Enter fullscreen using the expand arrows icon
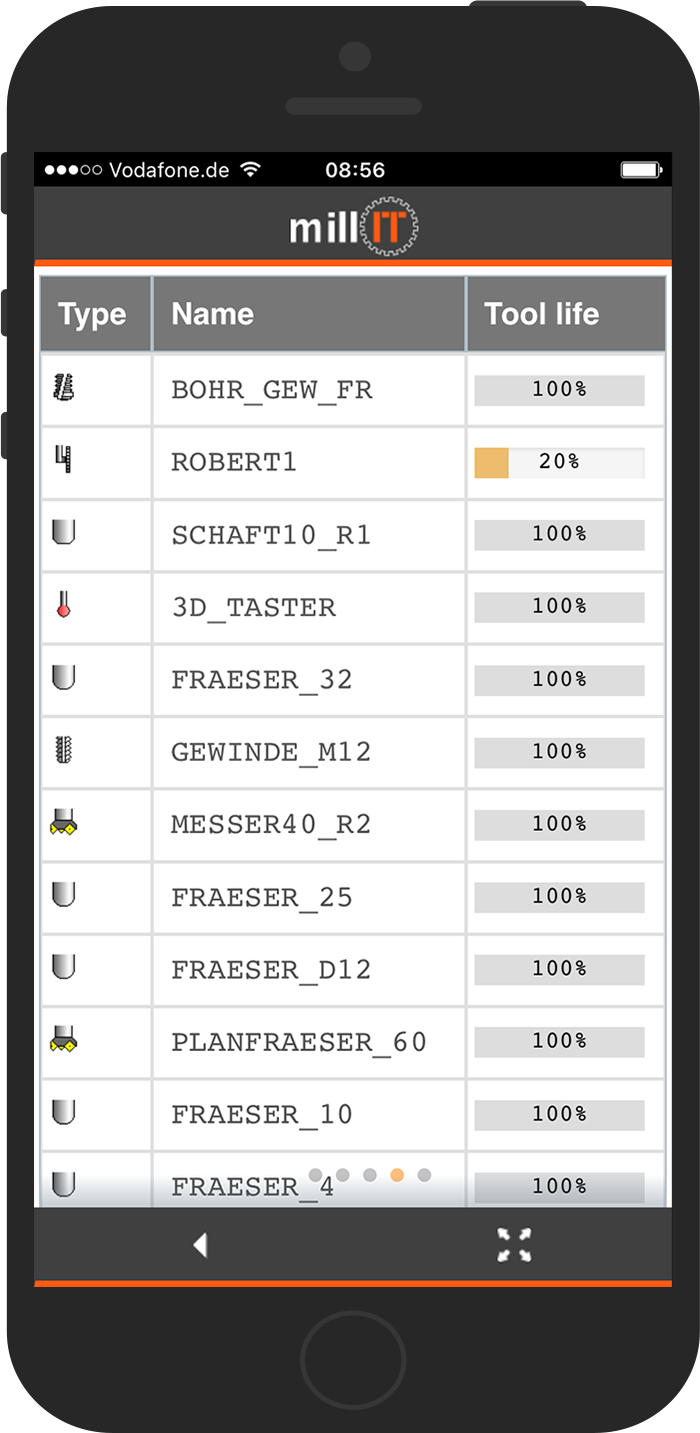This screenshot has height=1433, width=700. (x=514, y=1245)
